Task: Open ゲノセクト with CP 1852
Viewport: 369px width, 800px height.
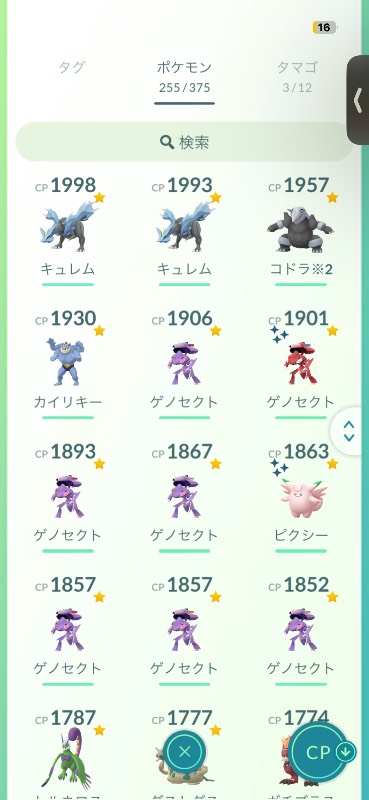Action: [301, 630]
